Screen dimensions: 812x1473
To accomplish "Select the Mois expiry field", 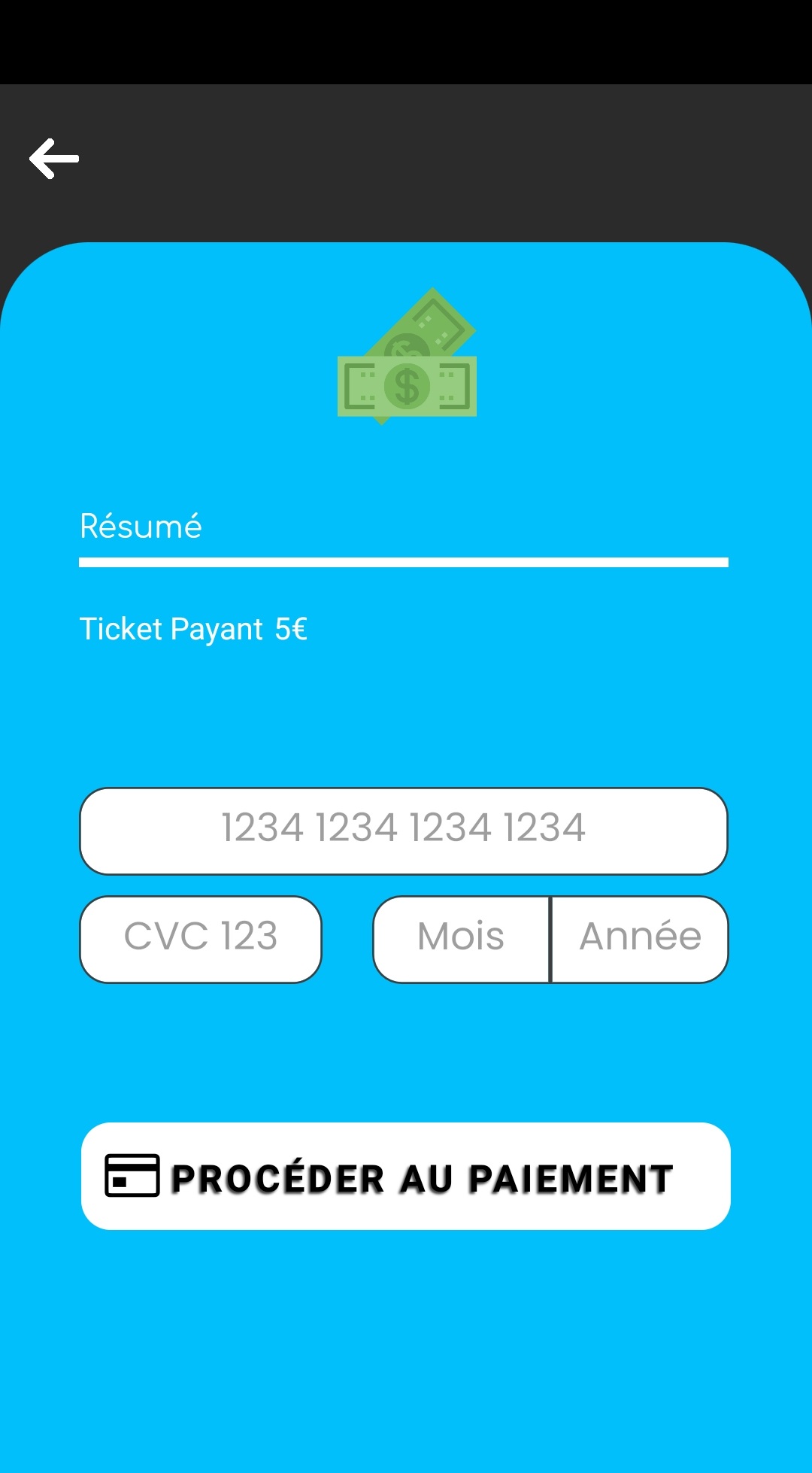I will 462,939.
